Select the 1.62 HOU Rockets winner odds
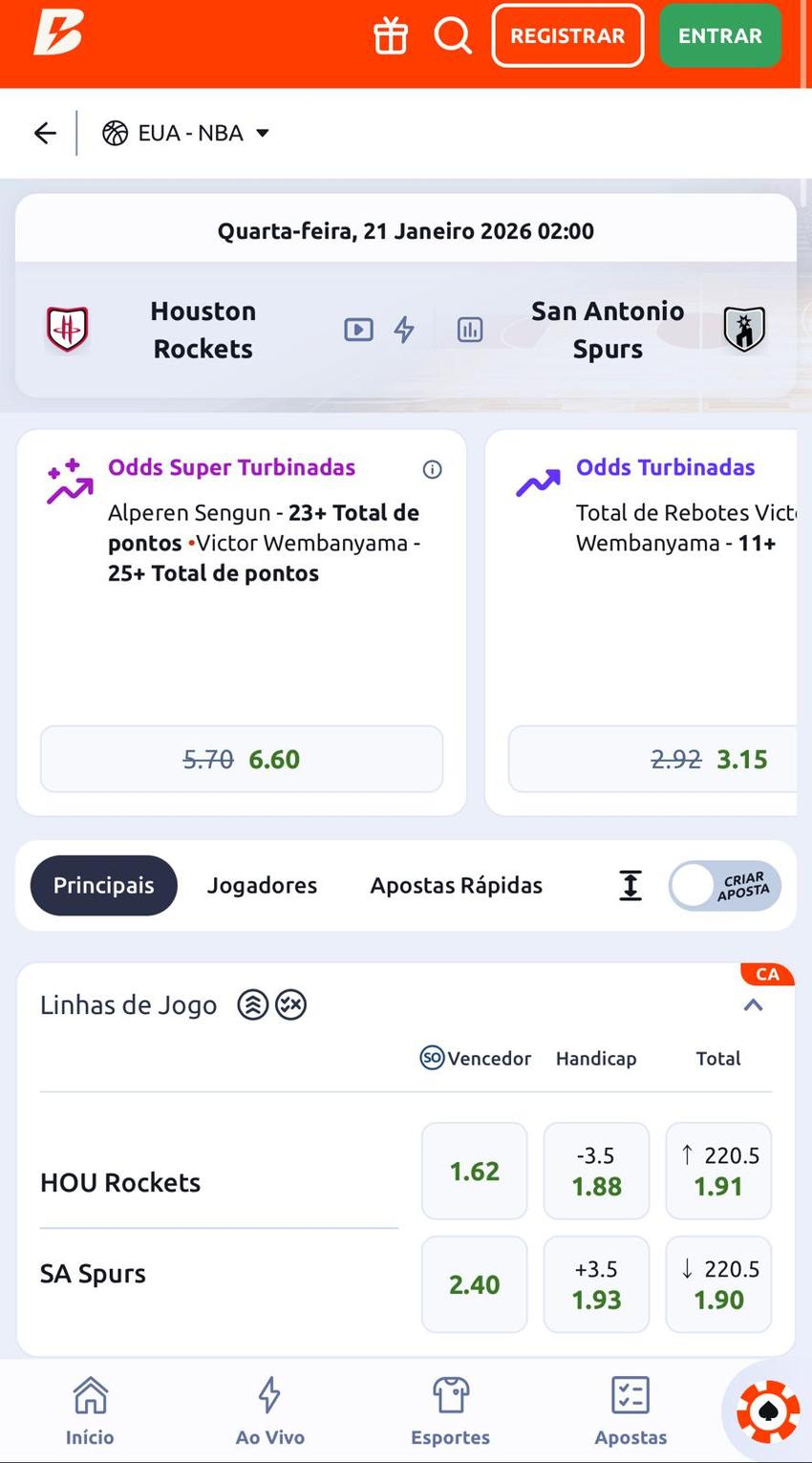 point(474,1170)
